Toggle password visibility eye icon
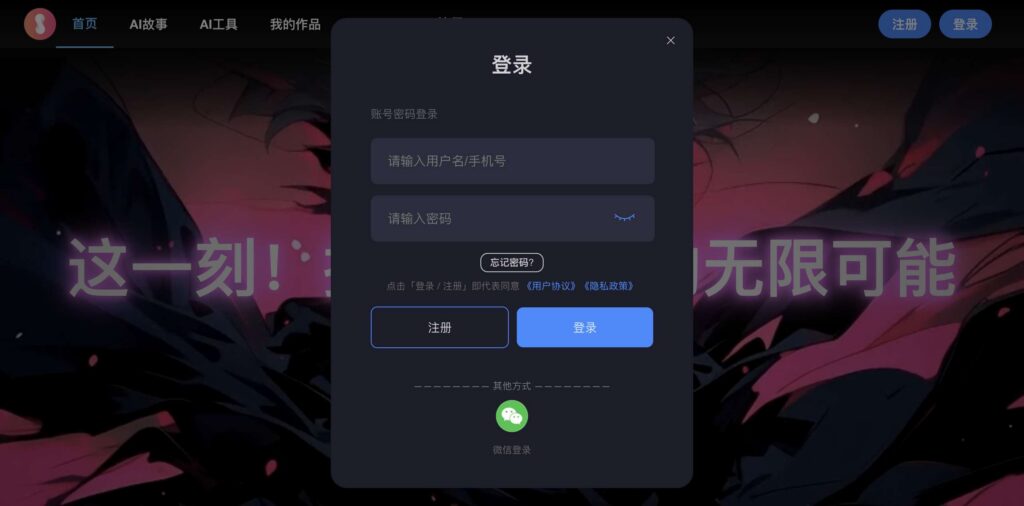 pos(624,217)
